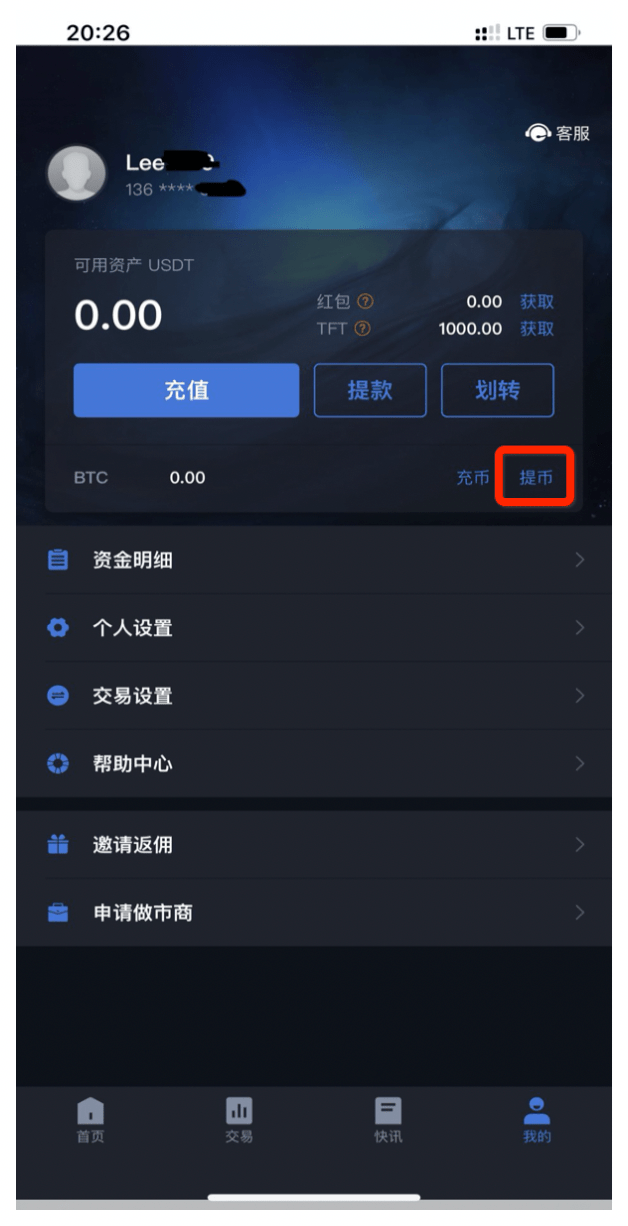
Task: Open 邀请返佣 invite rebate
Action: pyautogui.click(x=313, y=845)
